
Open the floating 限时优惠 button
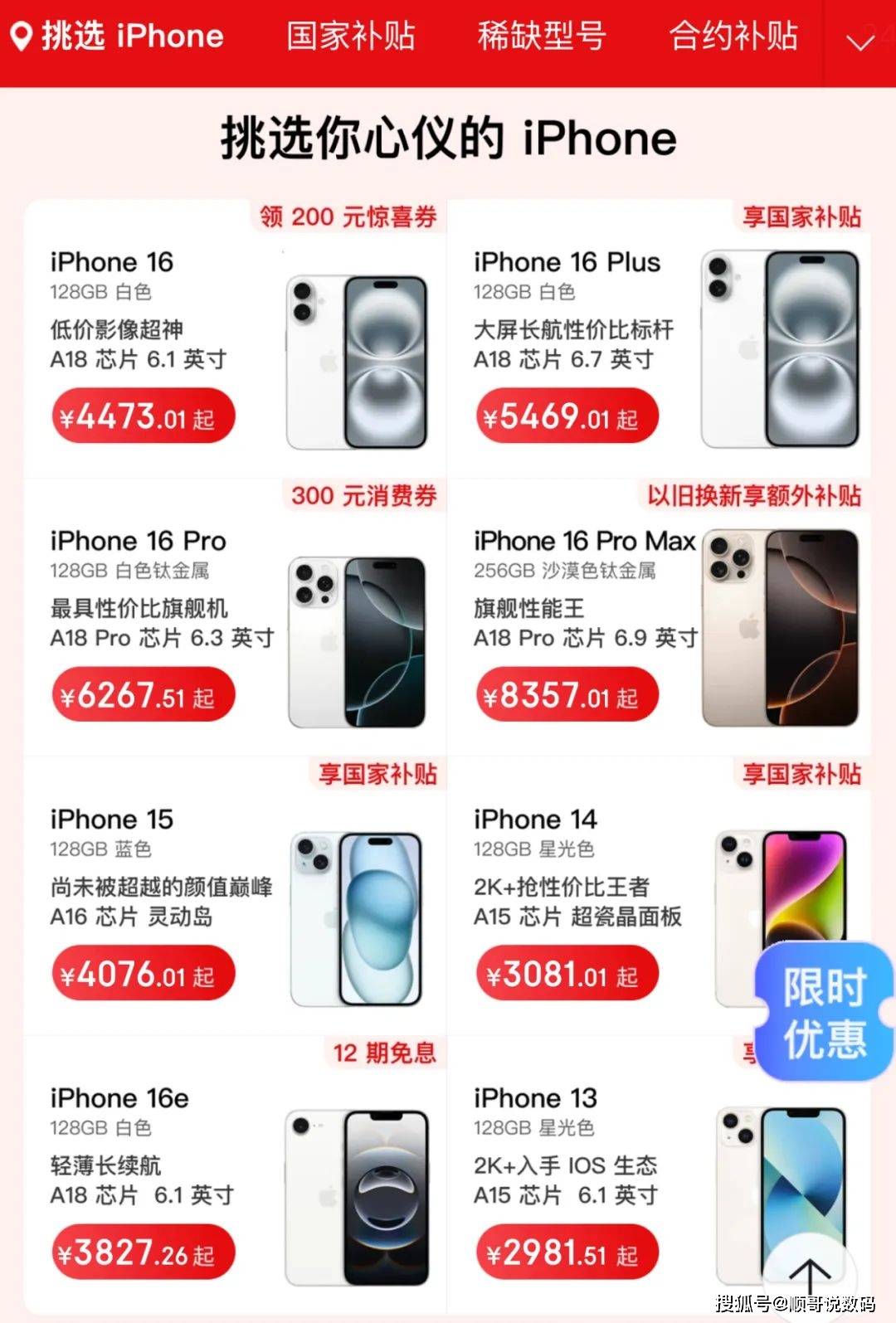coord(824,1012)
